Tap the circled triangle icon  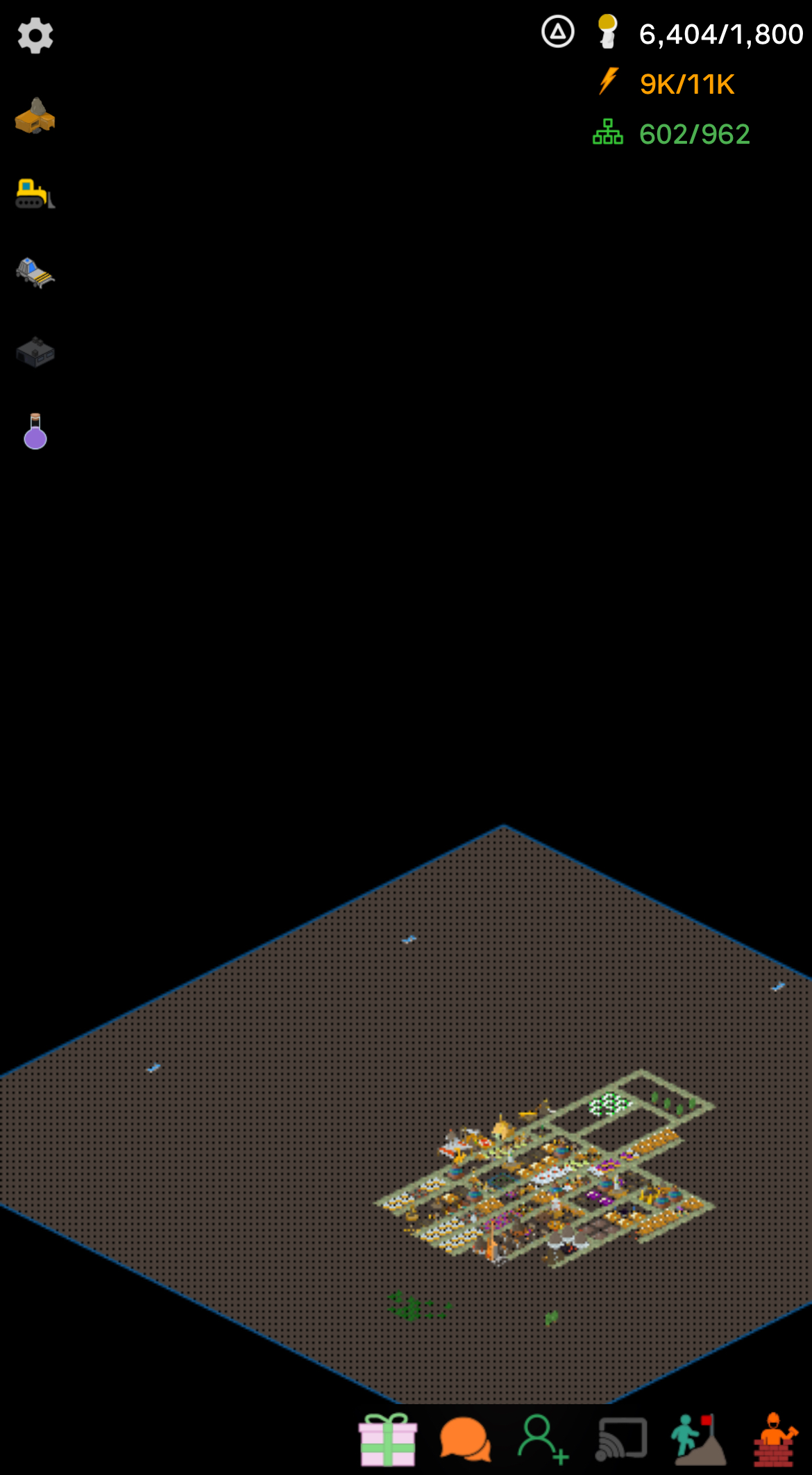click(558, 32)
